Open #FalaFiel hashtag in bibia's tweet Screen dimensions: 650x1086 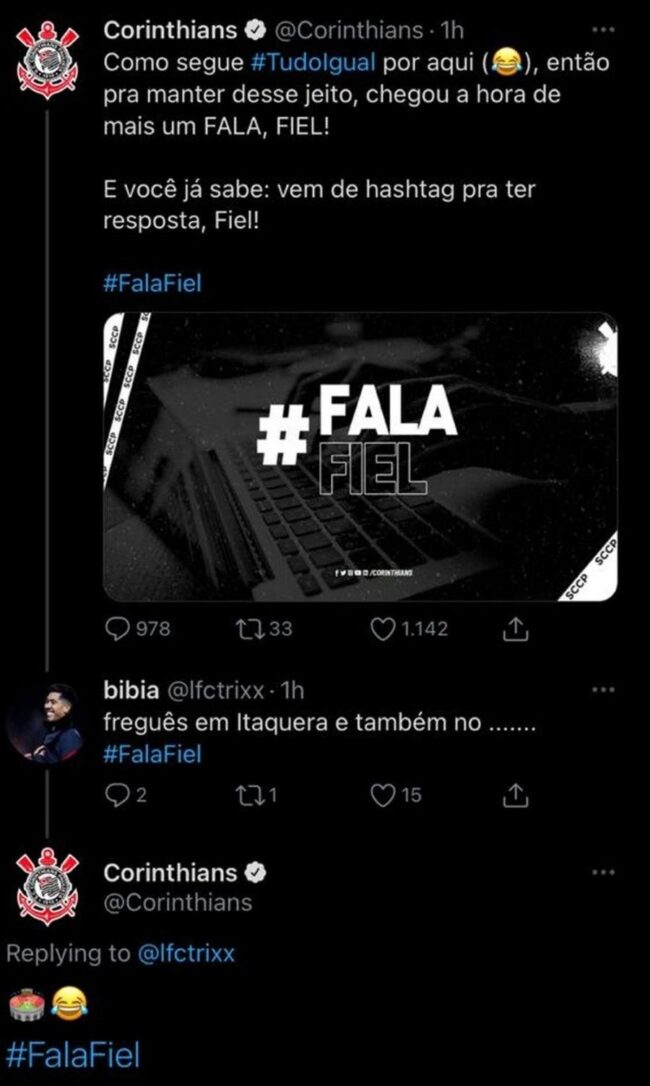click(152, 754)
